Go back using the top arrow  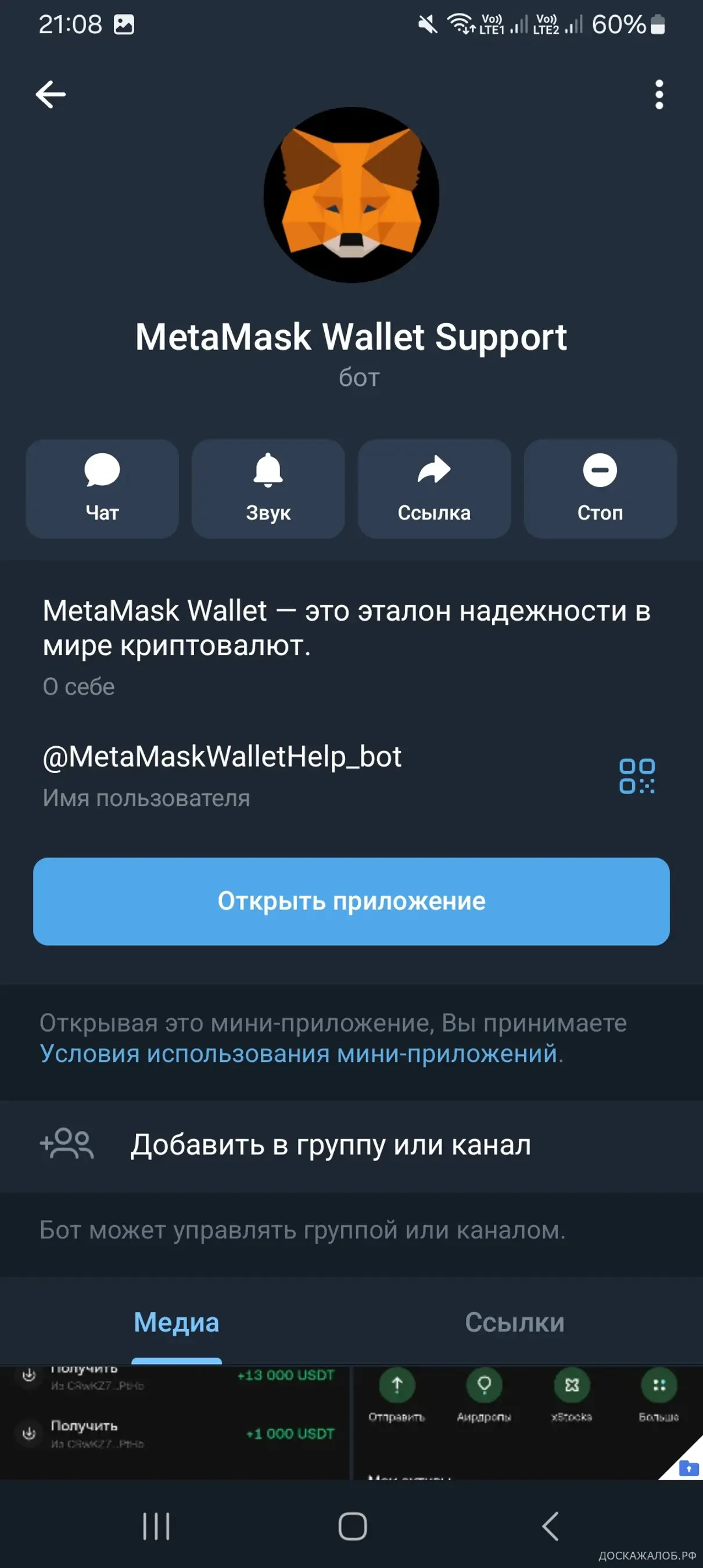click(51, 94)
